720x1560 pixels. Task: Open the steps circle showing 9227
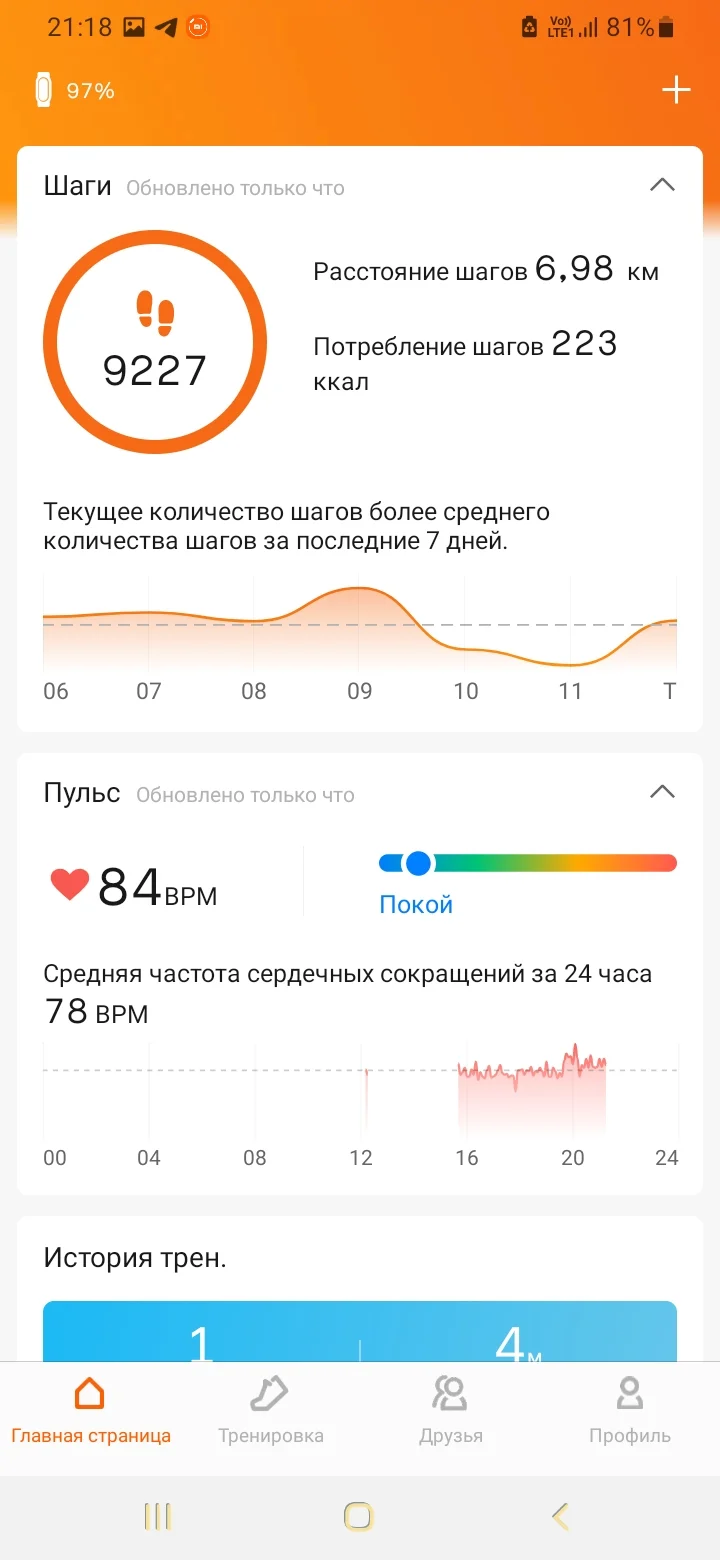pyautogui.click(x=155, y=342)
